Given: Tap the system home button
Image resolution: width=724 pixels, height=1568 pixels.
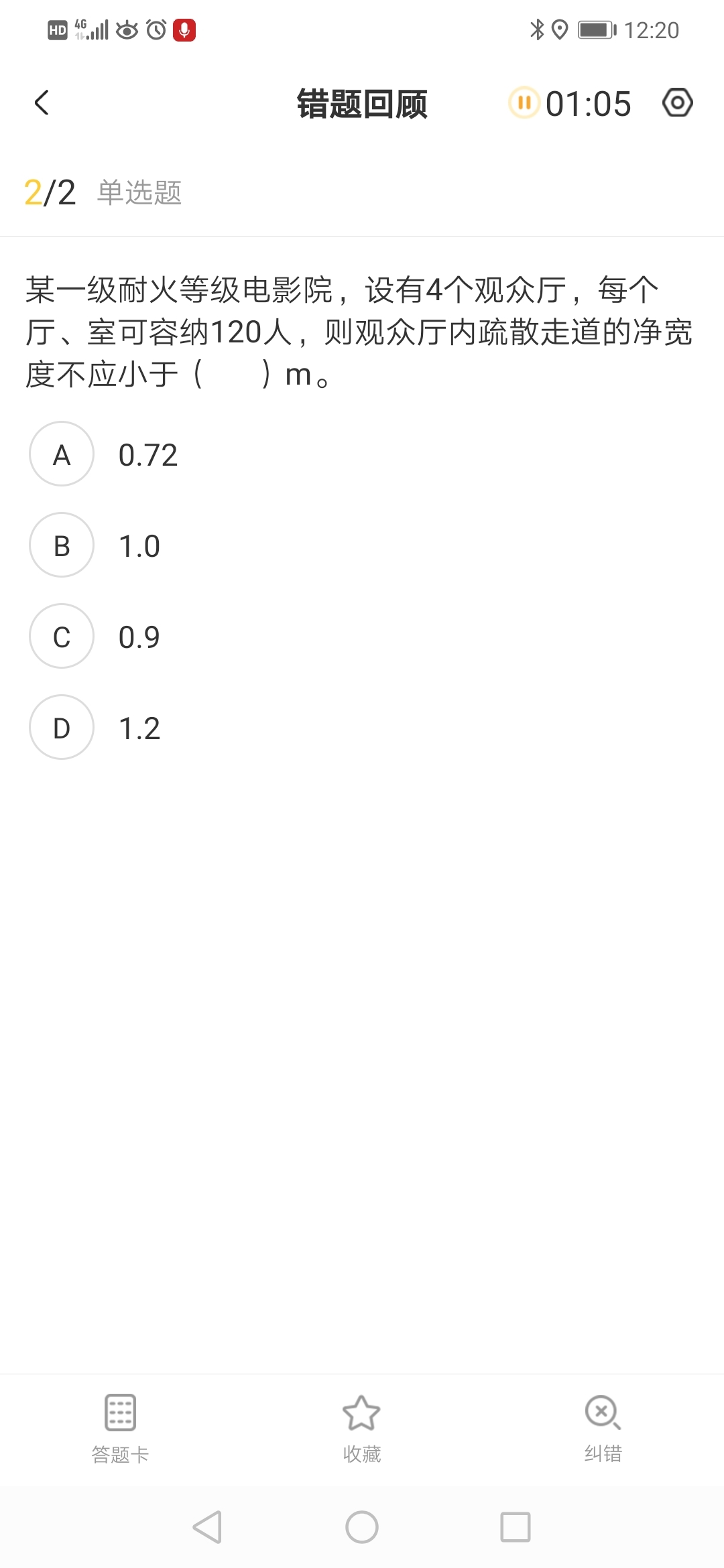Looking at the screenshot, I should (362, 1527).
